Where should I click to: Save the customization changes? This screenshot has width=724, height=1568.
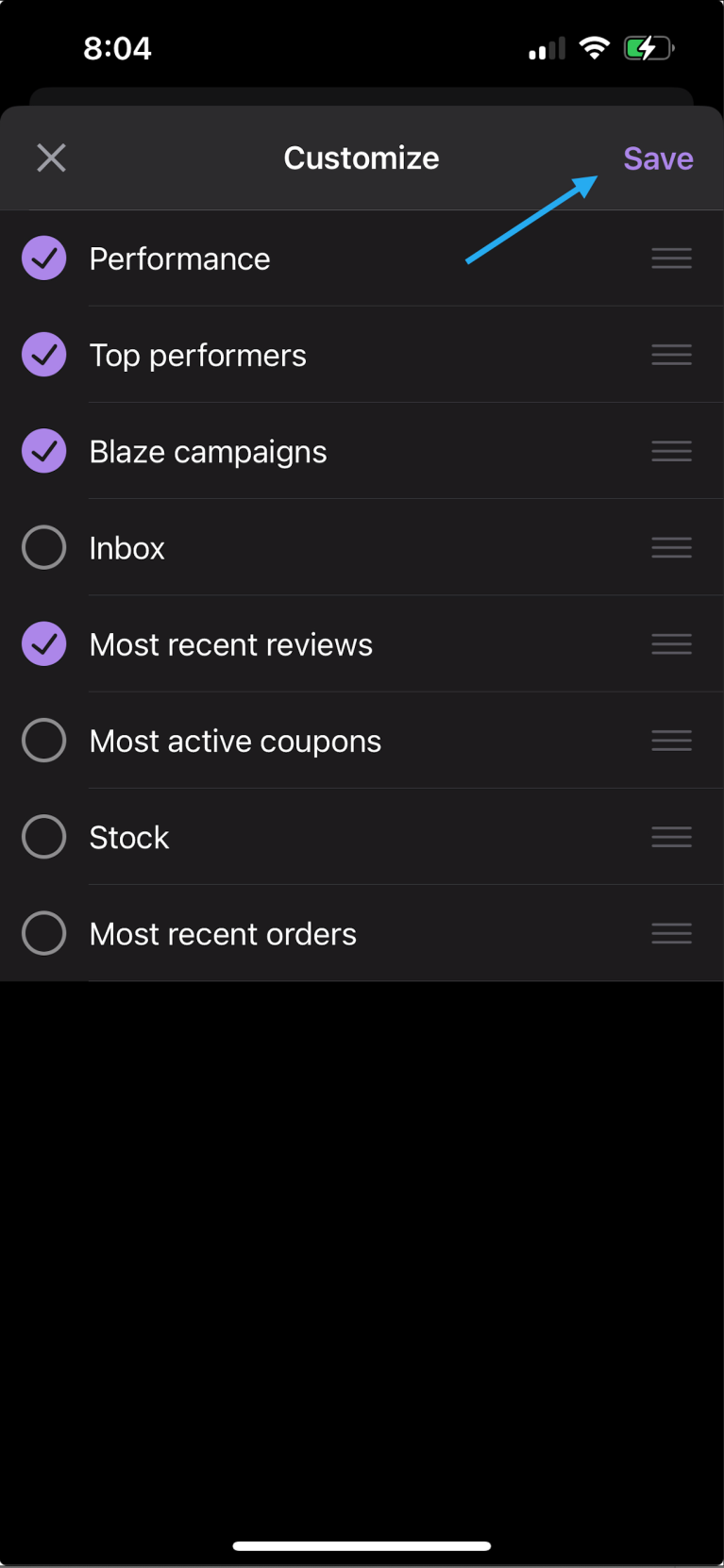[x=657, y=158]
